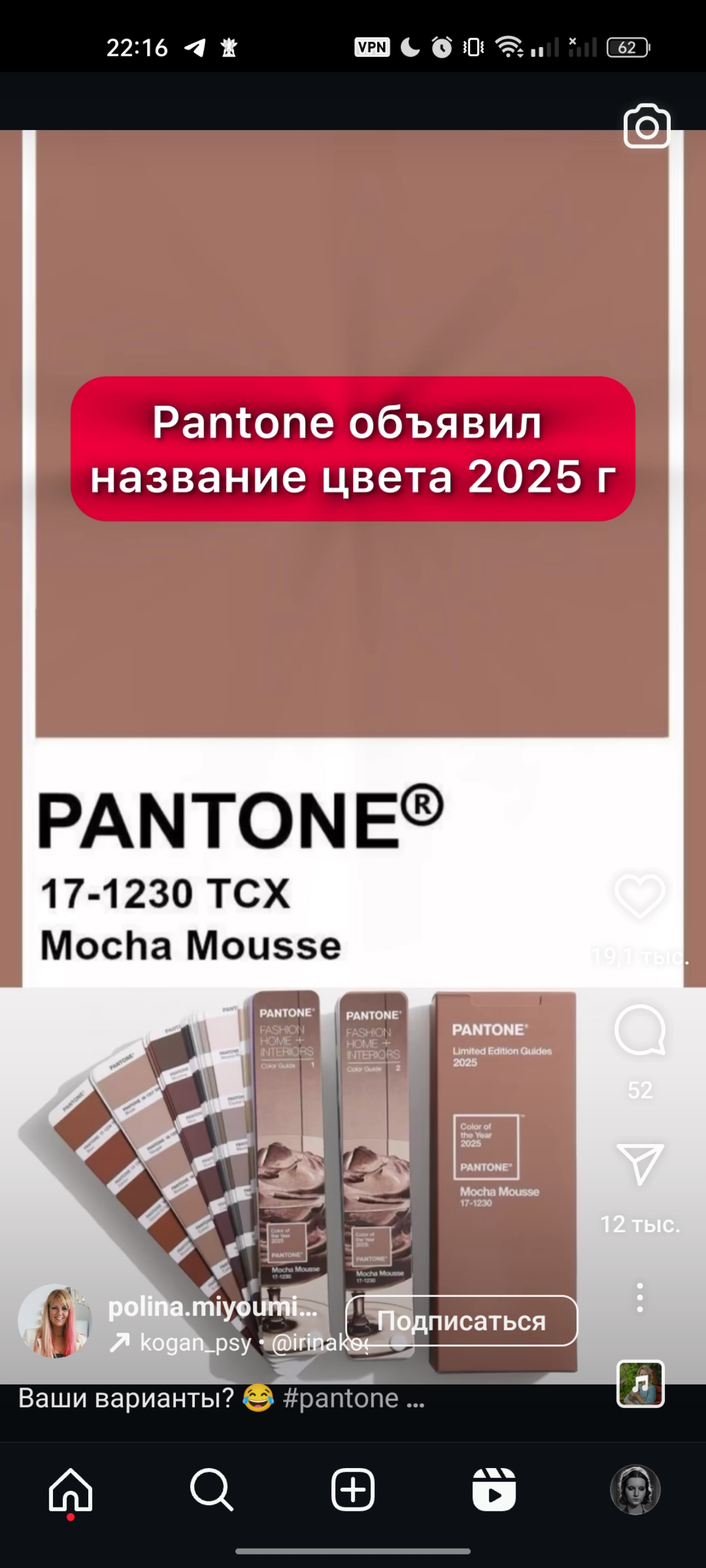706x1568 pixels.
Task: Open the camera to create a reel
Action: tap(647, 126)
